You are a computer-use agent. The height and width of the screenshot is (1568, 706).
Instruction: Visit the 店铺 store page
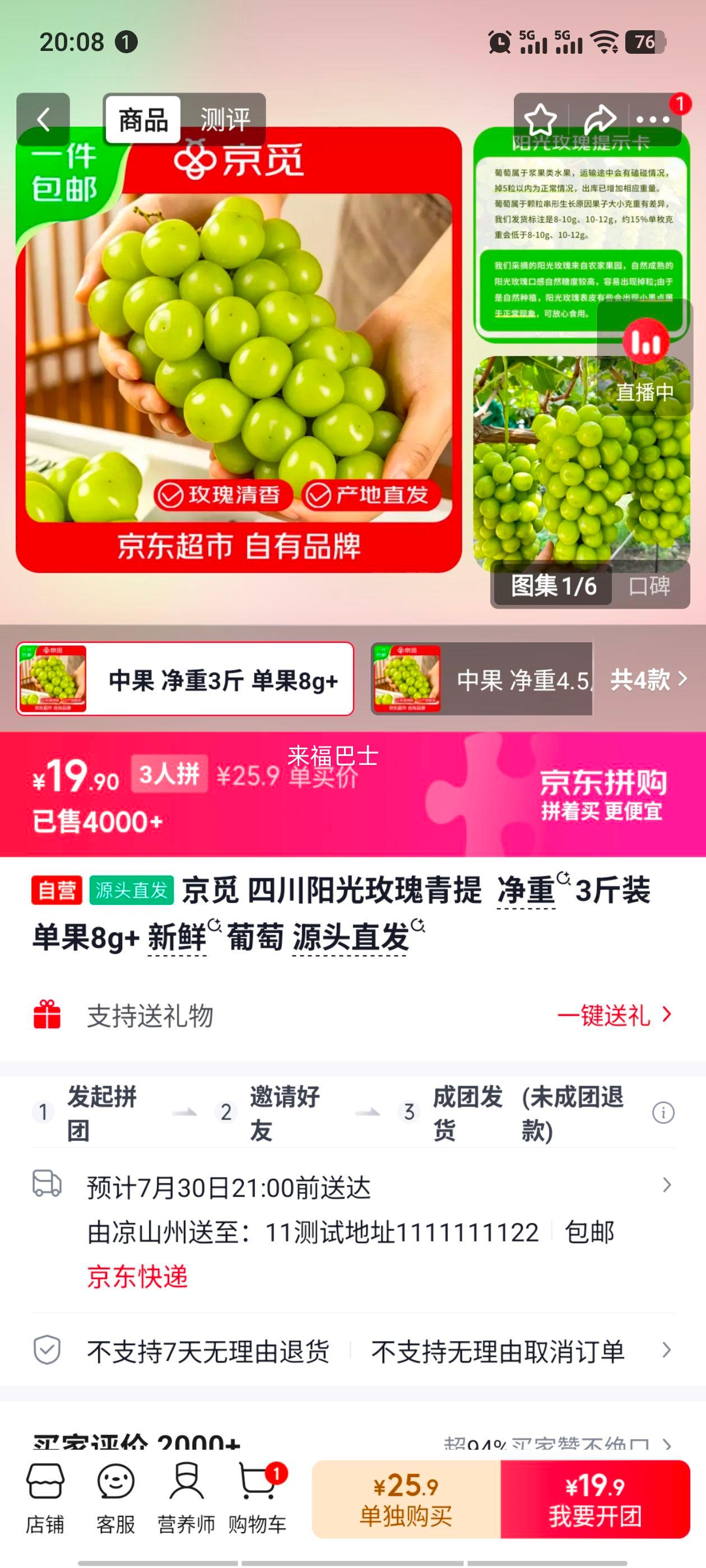click(x=45, y=1499)
